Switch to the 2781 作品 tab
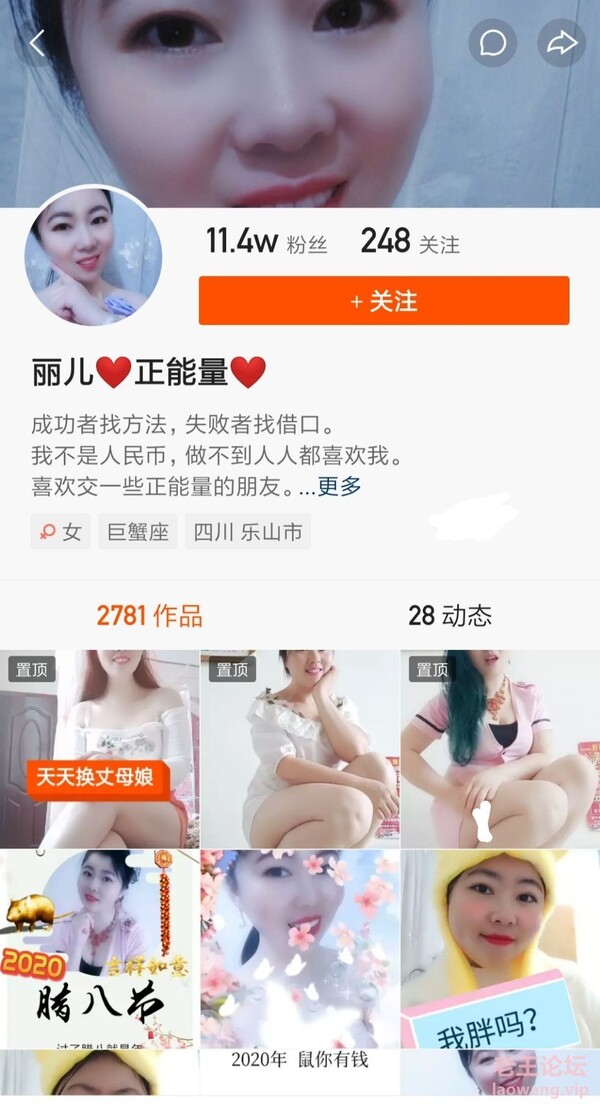Viewport: 600px width, 1104px height. pyautogui.click(x=150, y=616)
